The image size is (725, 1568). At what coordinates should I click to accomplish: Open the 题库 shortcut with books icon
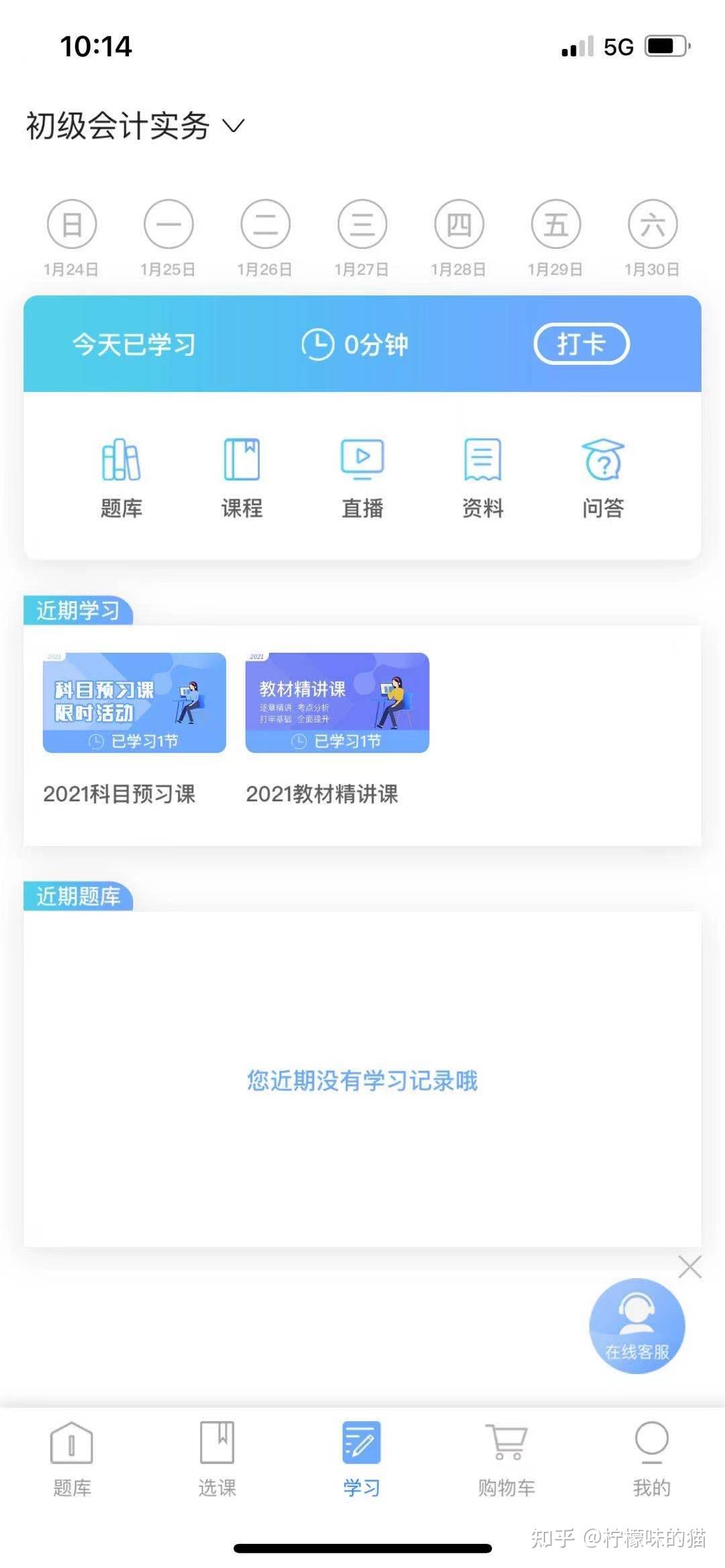tap(122, 476)
